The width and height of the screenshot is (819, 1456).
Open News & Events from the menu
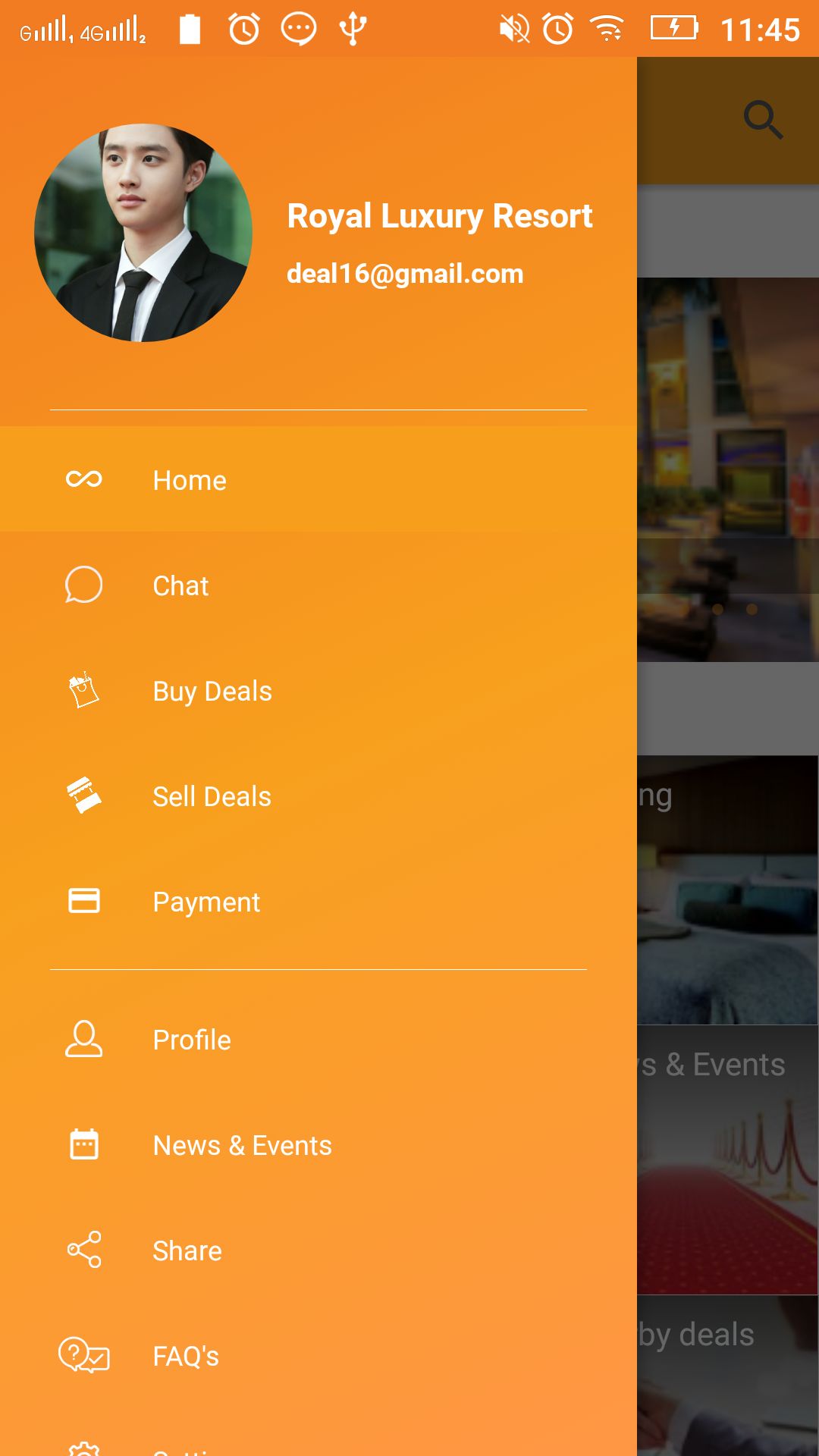point(242,1145)
